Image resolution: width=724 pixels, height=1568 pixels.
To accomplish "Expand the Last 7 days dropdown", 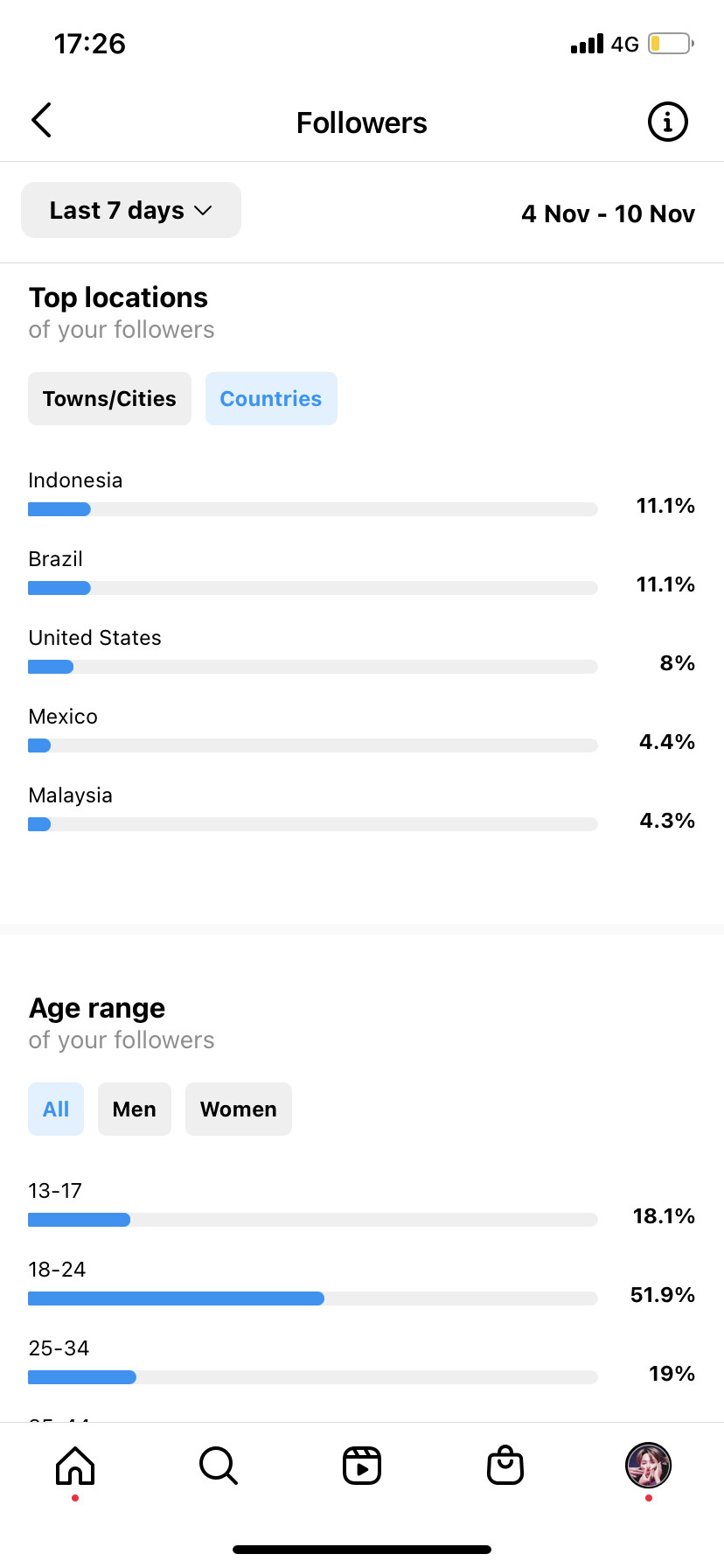I will click(131, 210).
